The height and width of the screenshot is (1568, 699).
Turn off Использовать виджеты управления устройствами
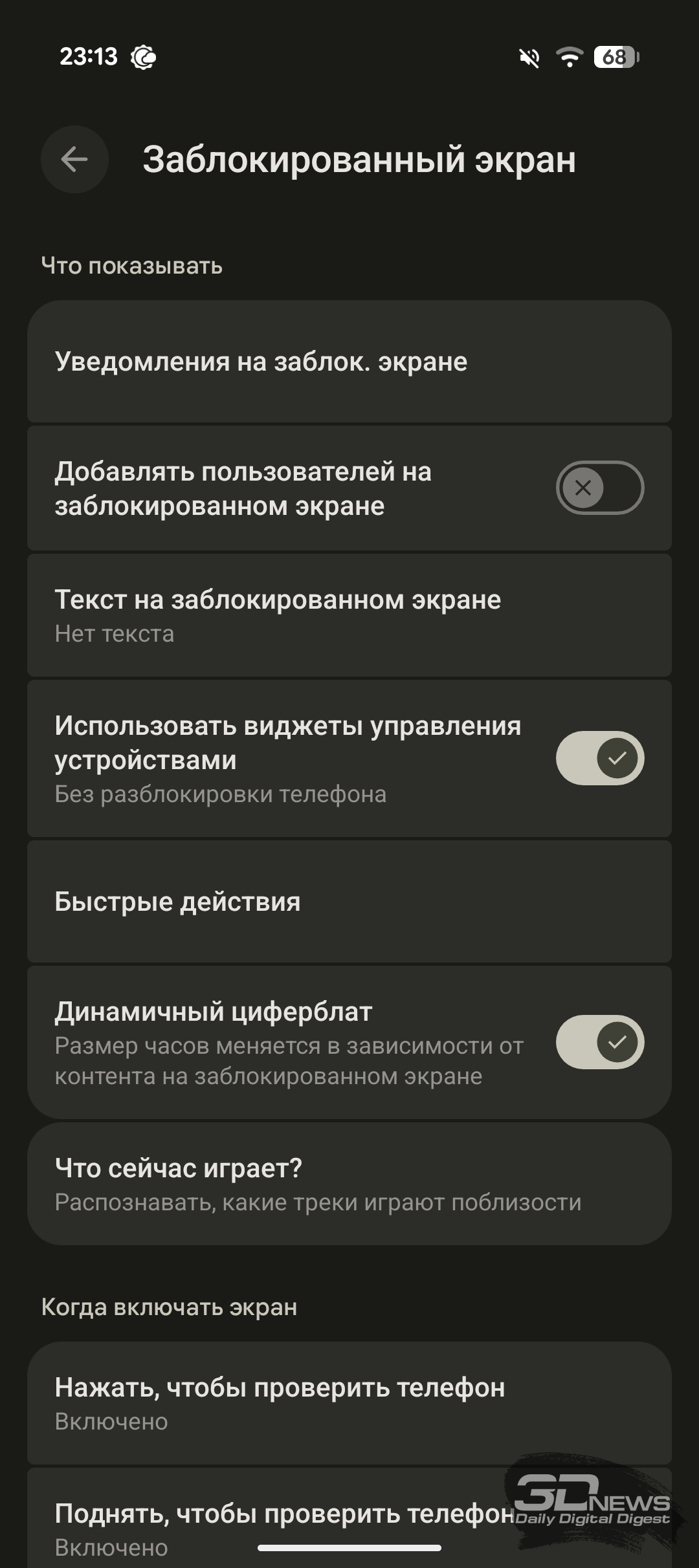click(600, 758)
